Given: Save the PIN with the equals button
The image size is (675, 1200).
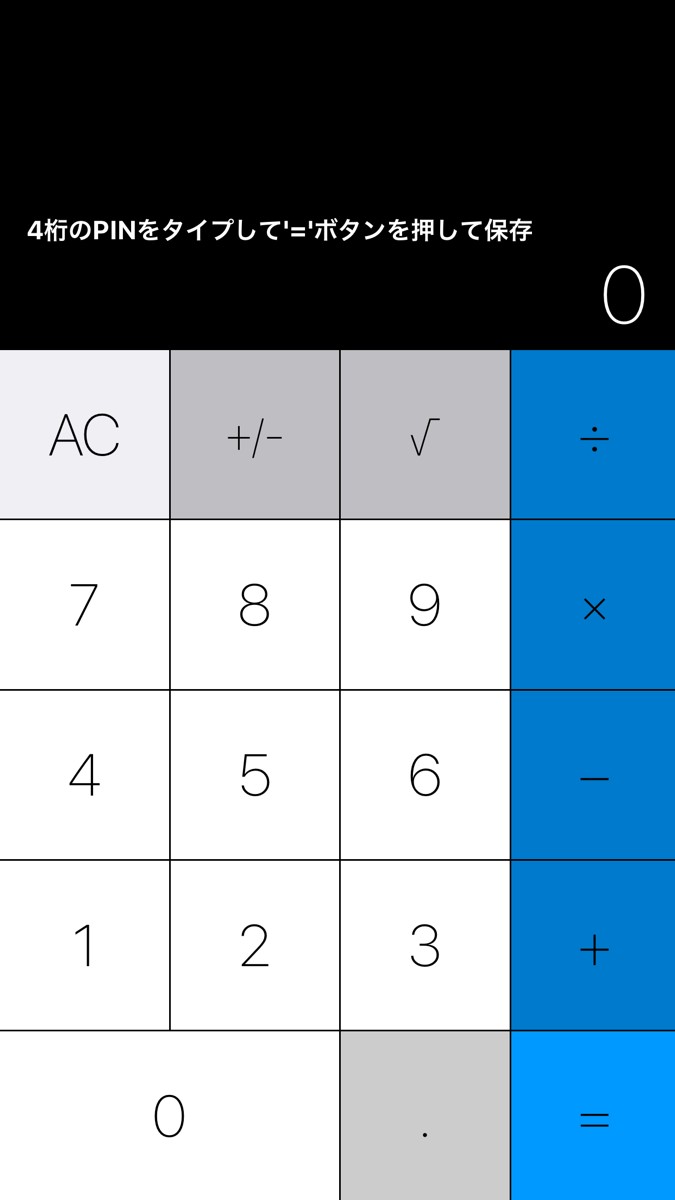Looking at the screenshot, I should pos(593,1115).
